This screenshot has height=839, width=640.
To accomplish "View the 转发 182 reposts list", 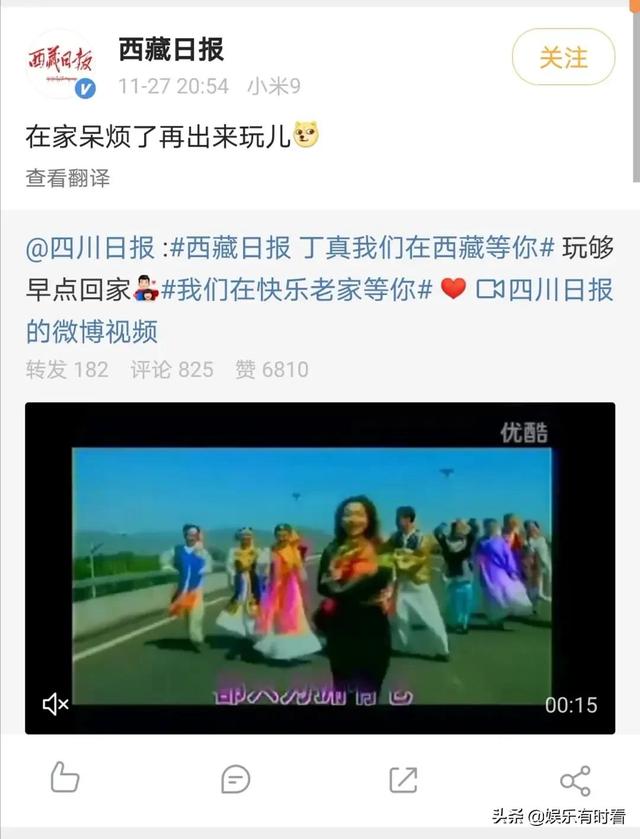I will [x=67, y=369].
